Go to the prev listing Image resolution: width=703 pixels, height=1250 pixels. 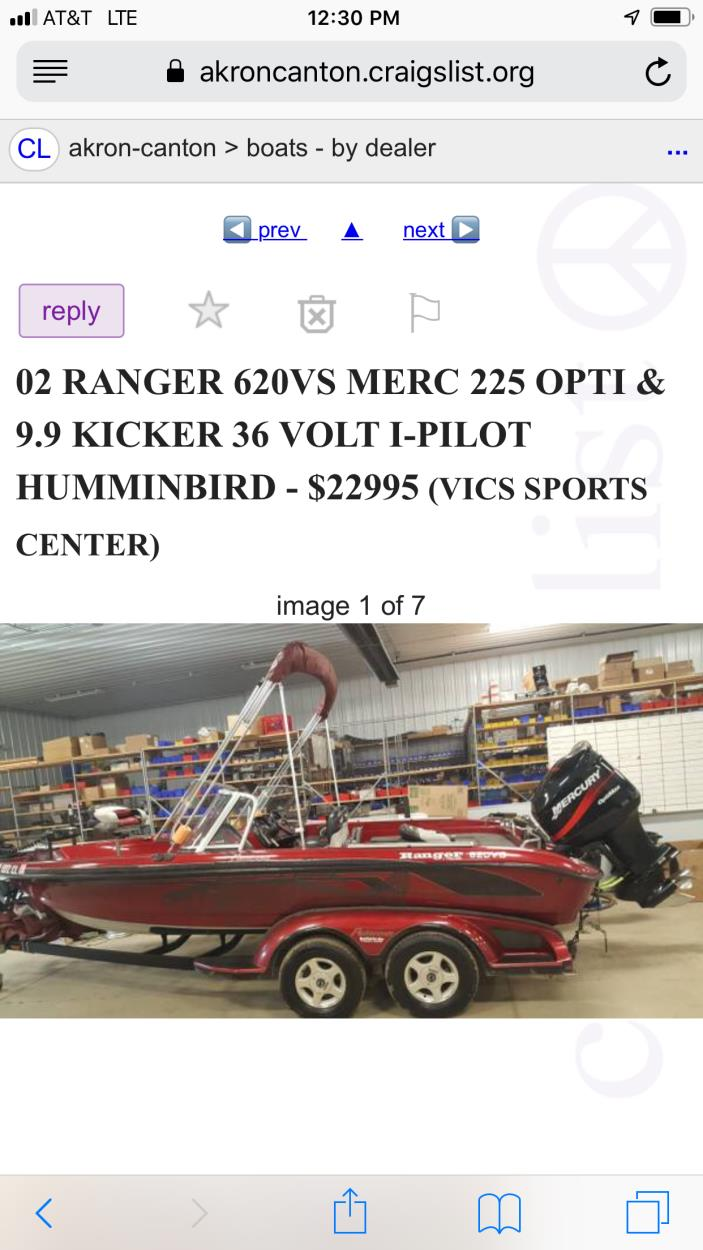point(265,230)
